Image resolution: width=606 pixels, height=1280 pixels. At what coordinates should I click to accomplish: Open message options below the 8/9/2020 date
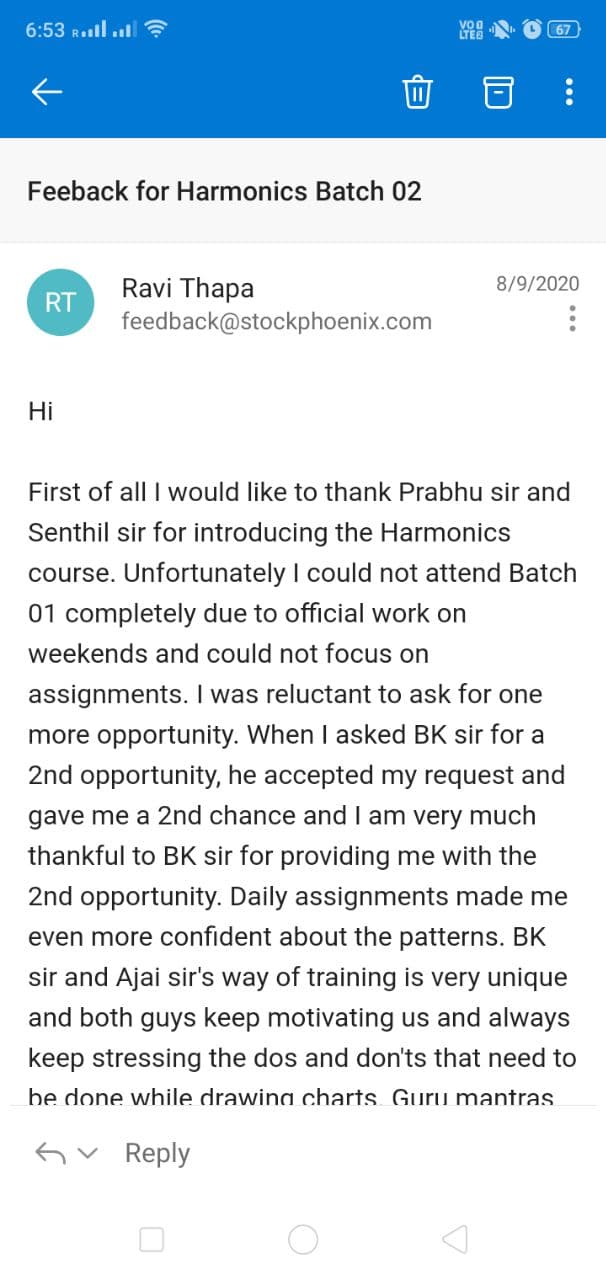coord(572,319)
